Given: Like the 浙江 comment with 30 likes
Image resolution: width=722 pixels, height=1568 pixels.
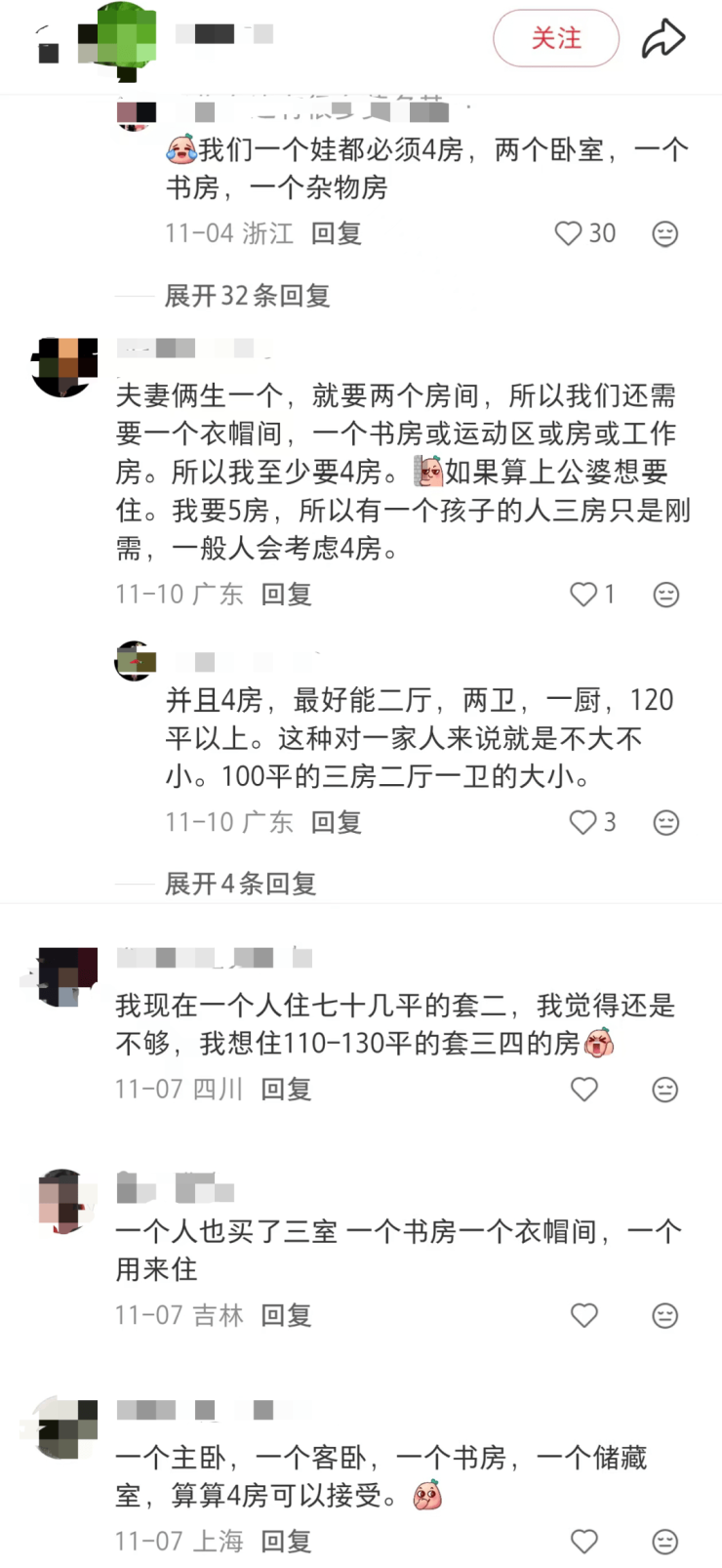Looking at the screenshot, I should pyautogui.click(x=569, y=233).
